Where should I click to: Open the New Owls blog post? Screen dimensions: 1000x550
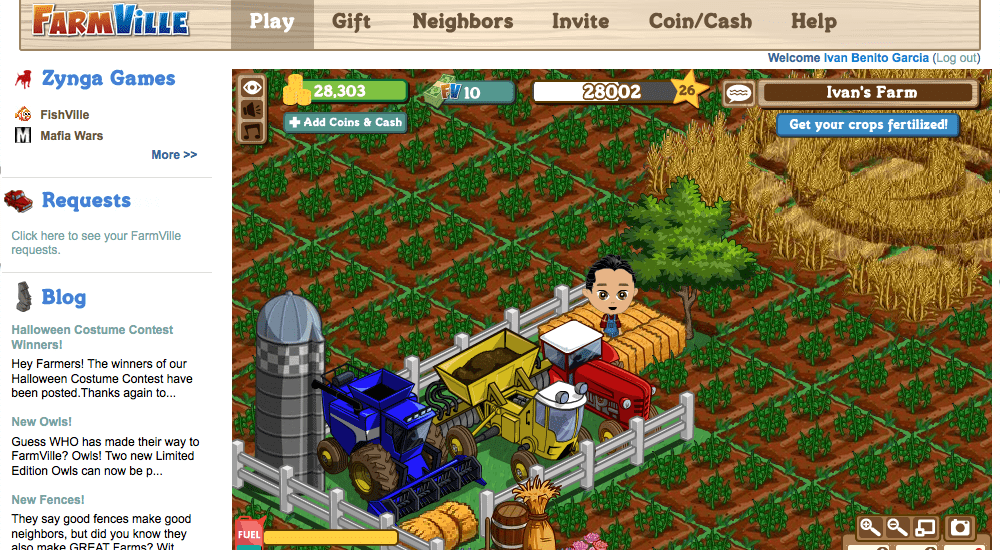[x=41, y=422]
